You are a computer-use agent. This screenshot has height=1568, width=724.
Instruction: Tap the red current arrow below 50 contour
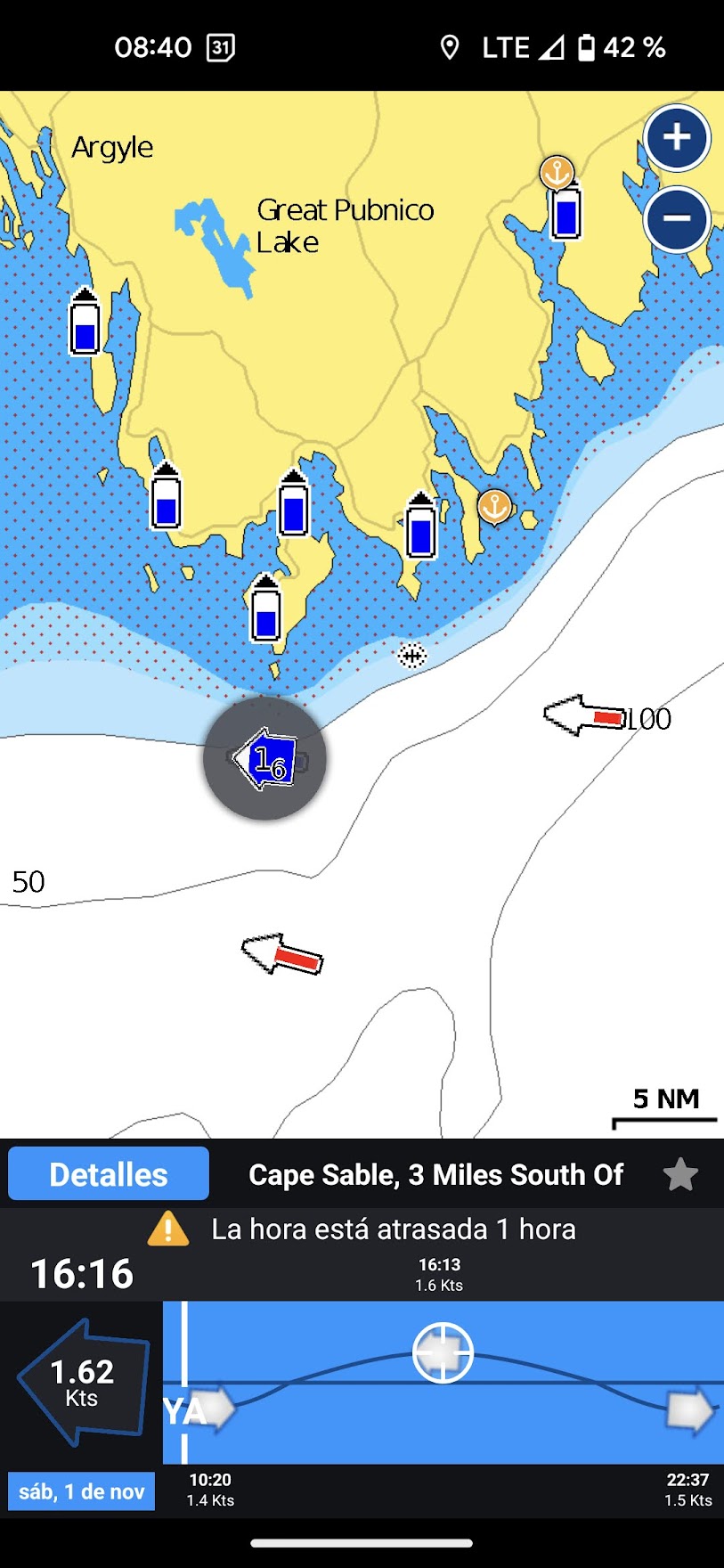pyautogui.click(x=283, y=954)
